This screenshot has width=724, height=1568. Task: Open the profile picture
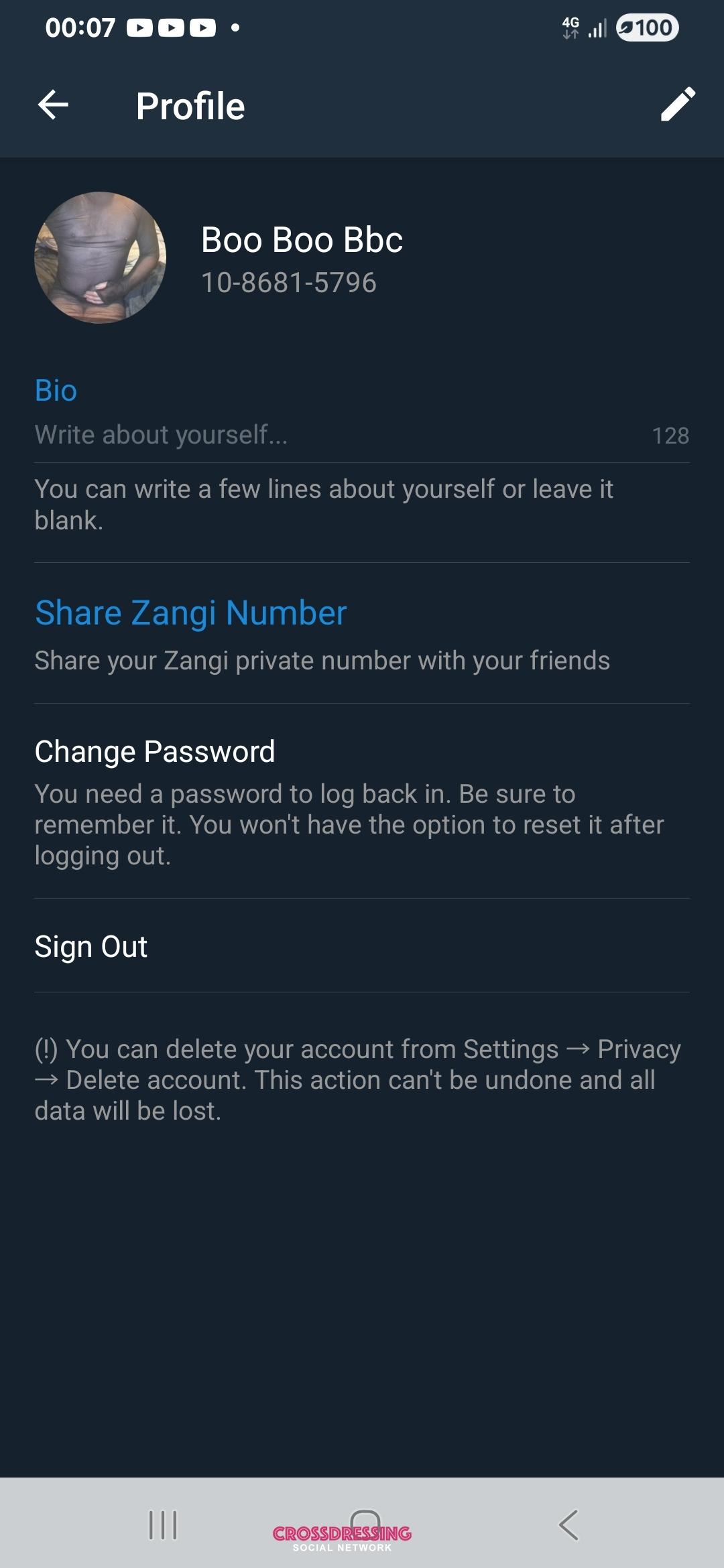tap(101, 258)
